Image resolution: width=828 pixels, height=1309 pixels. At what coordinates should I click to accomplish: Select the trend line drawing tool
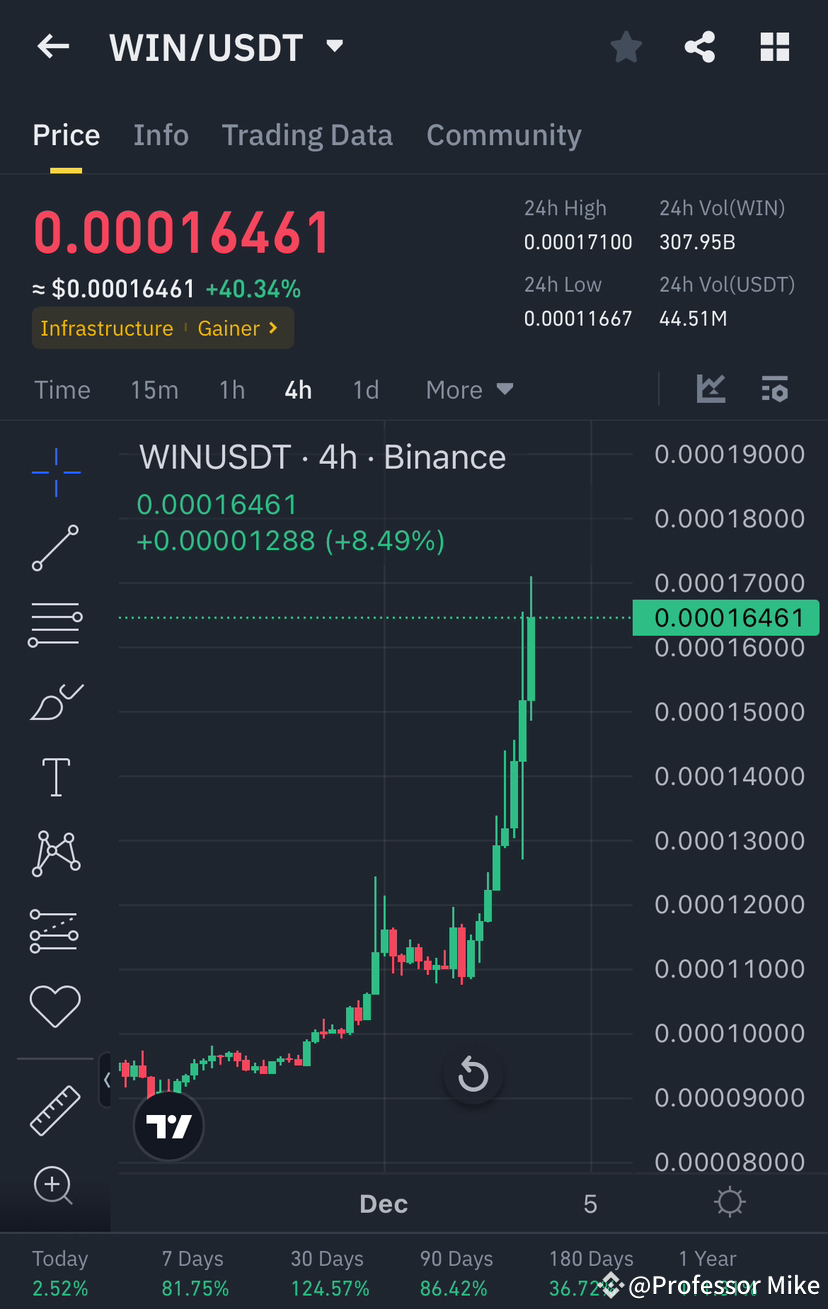(55, 548)
